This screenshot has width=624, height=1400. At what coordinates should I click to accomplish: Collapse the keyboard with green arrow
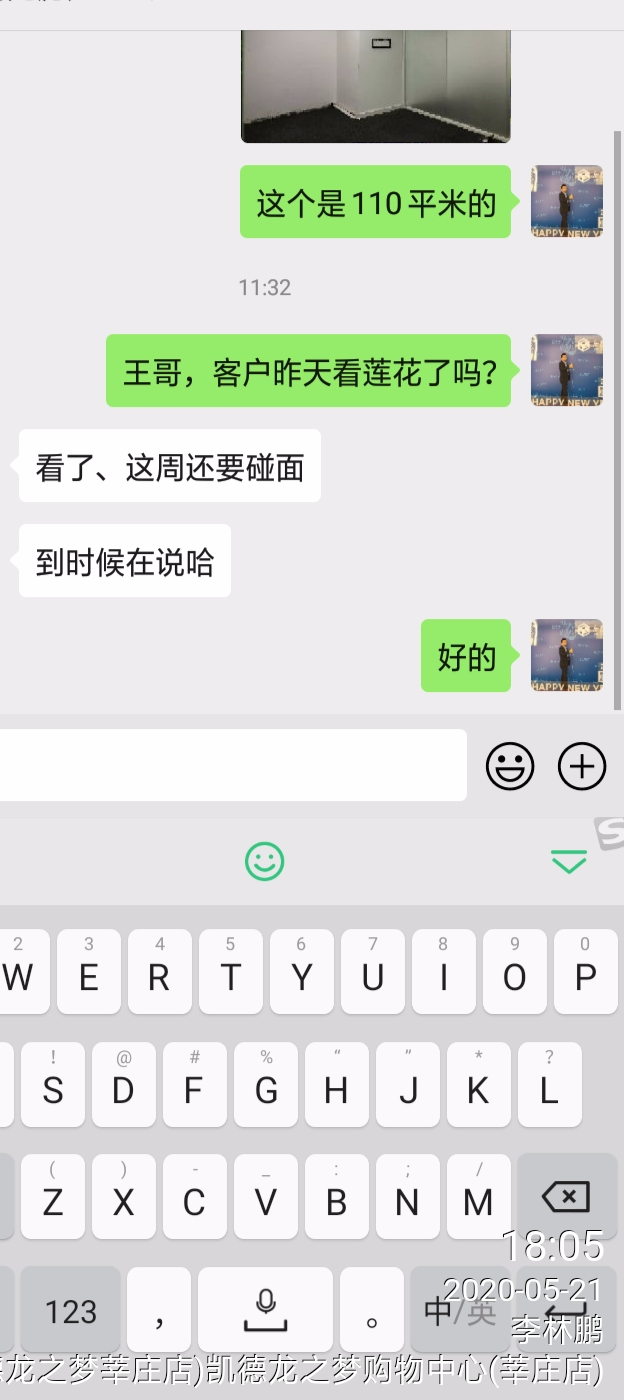click(x=569, y=861)
